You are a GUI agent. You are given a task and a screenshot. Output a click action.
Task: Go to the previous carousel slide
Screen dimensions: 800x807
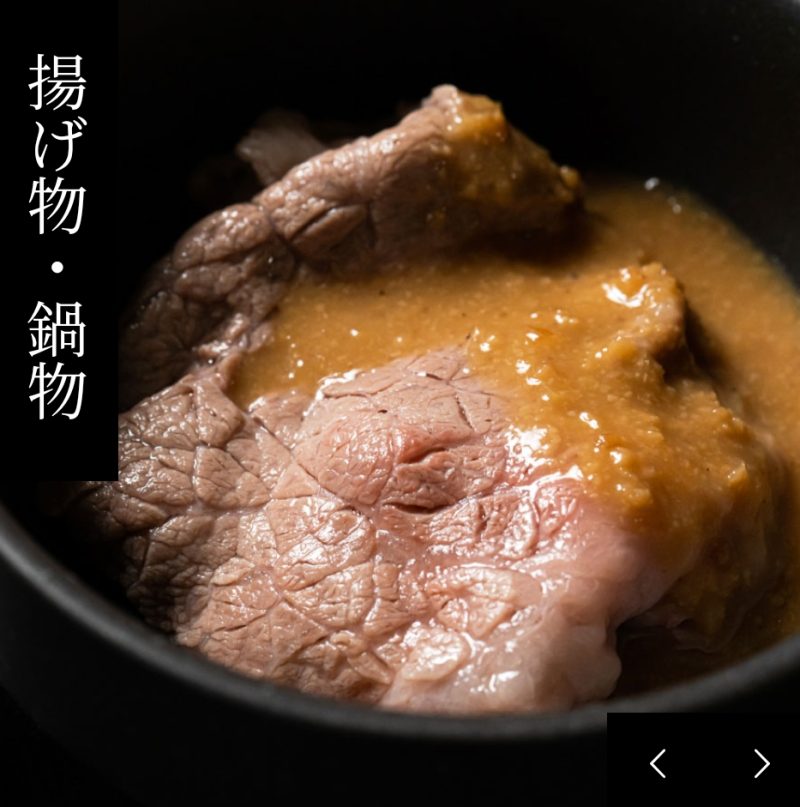(657, 764)
